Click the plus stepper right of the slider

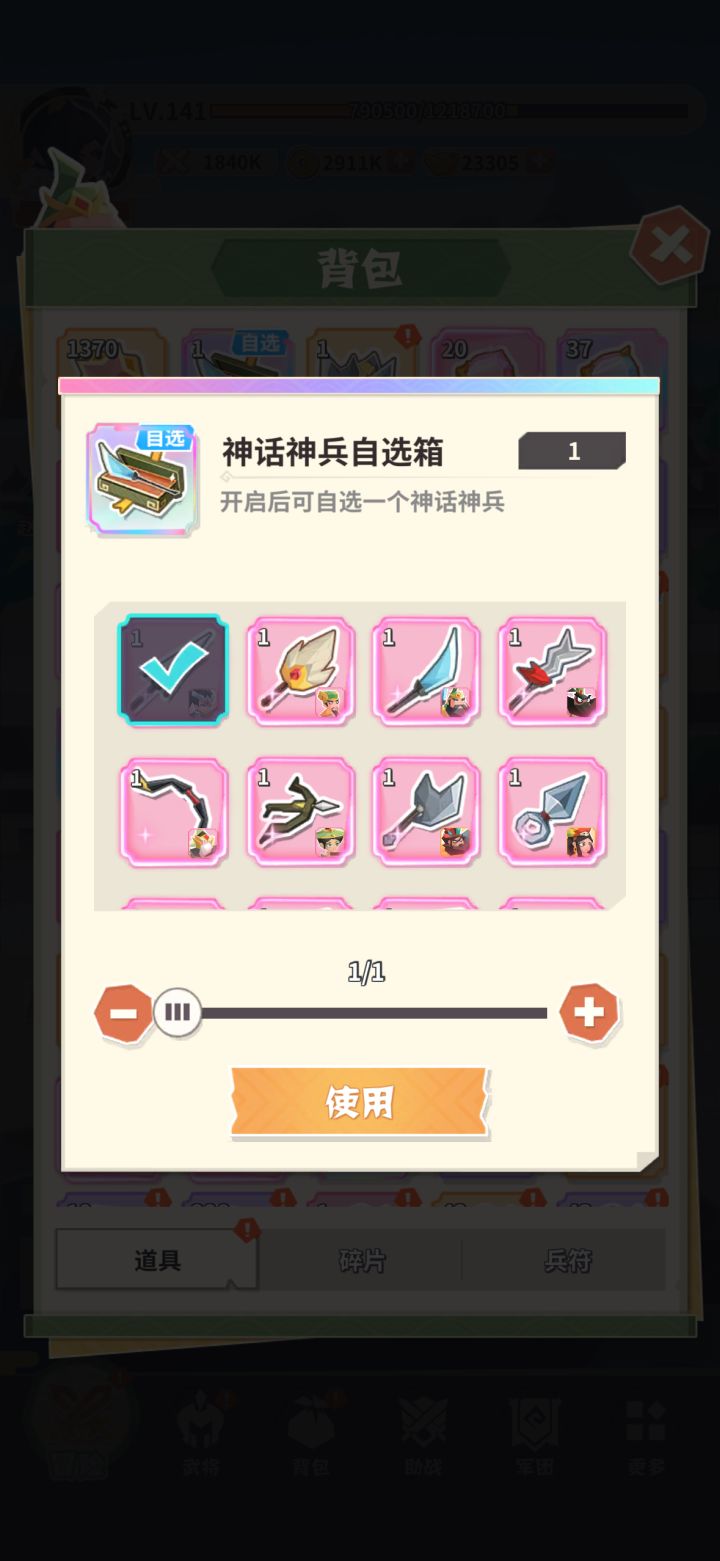point(589,1012)
